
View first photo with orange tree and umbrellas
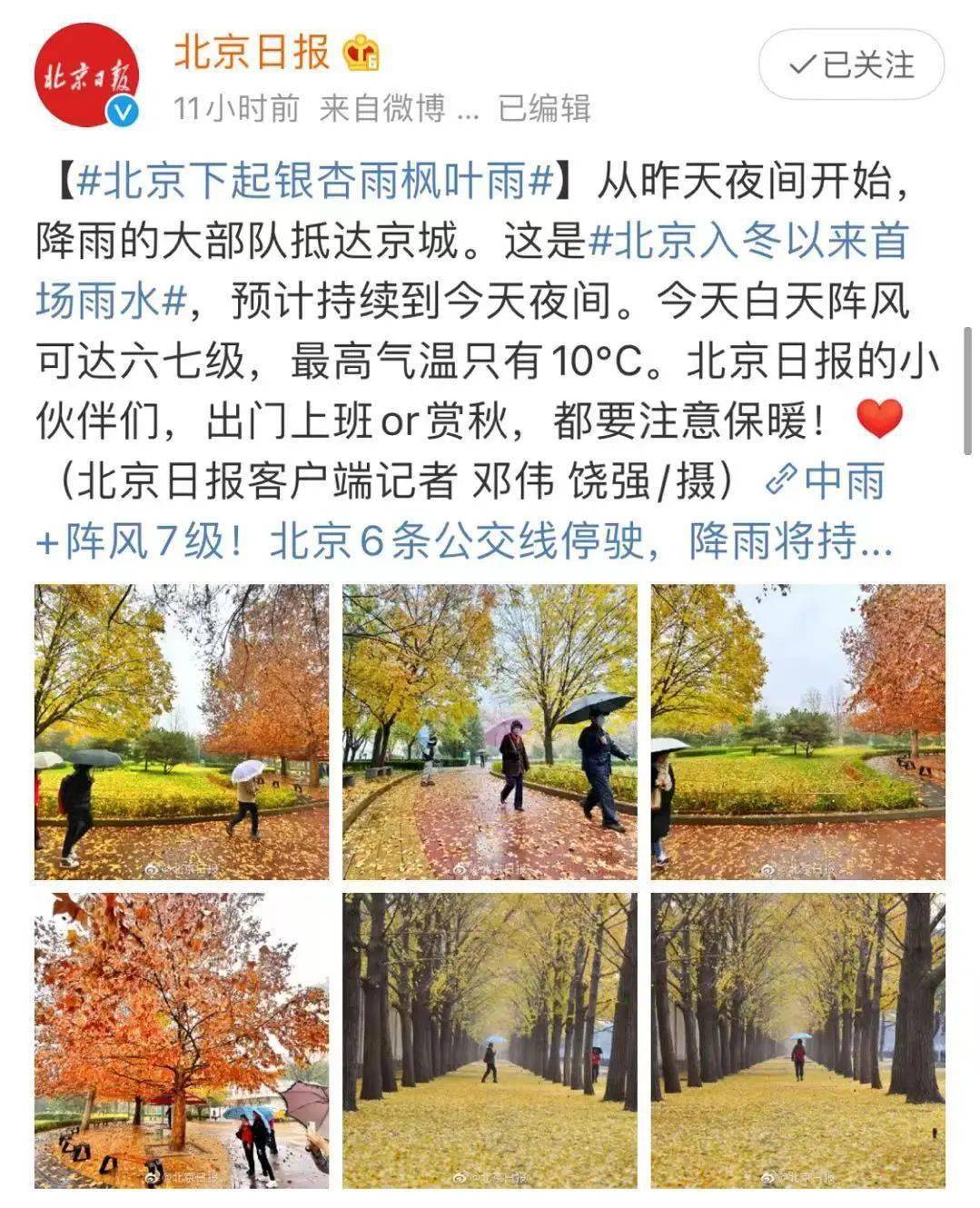182,732
